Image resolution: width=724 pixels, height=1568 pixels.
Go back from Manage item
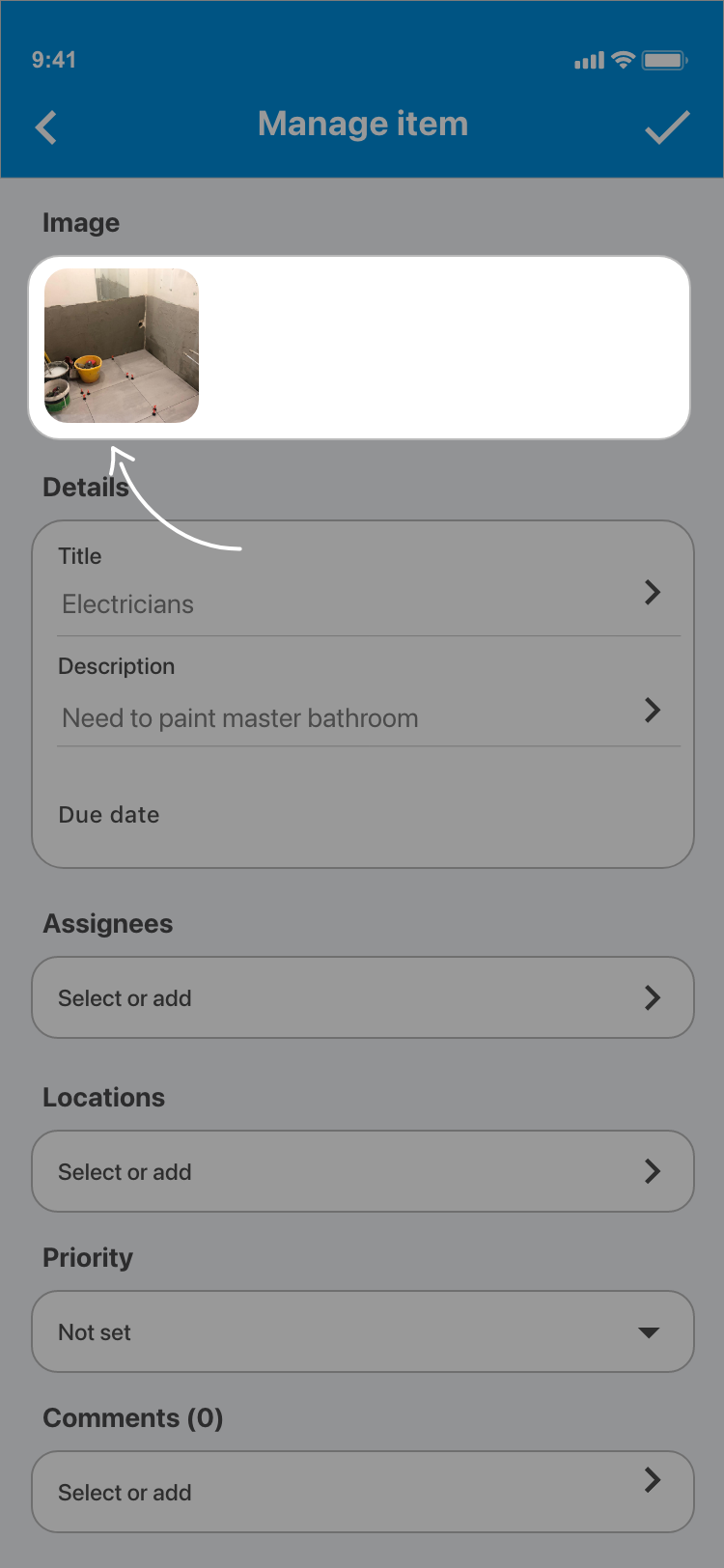(46, 127)
